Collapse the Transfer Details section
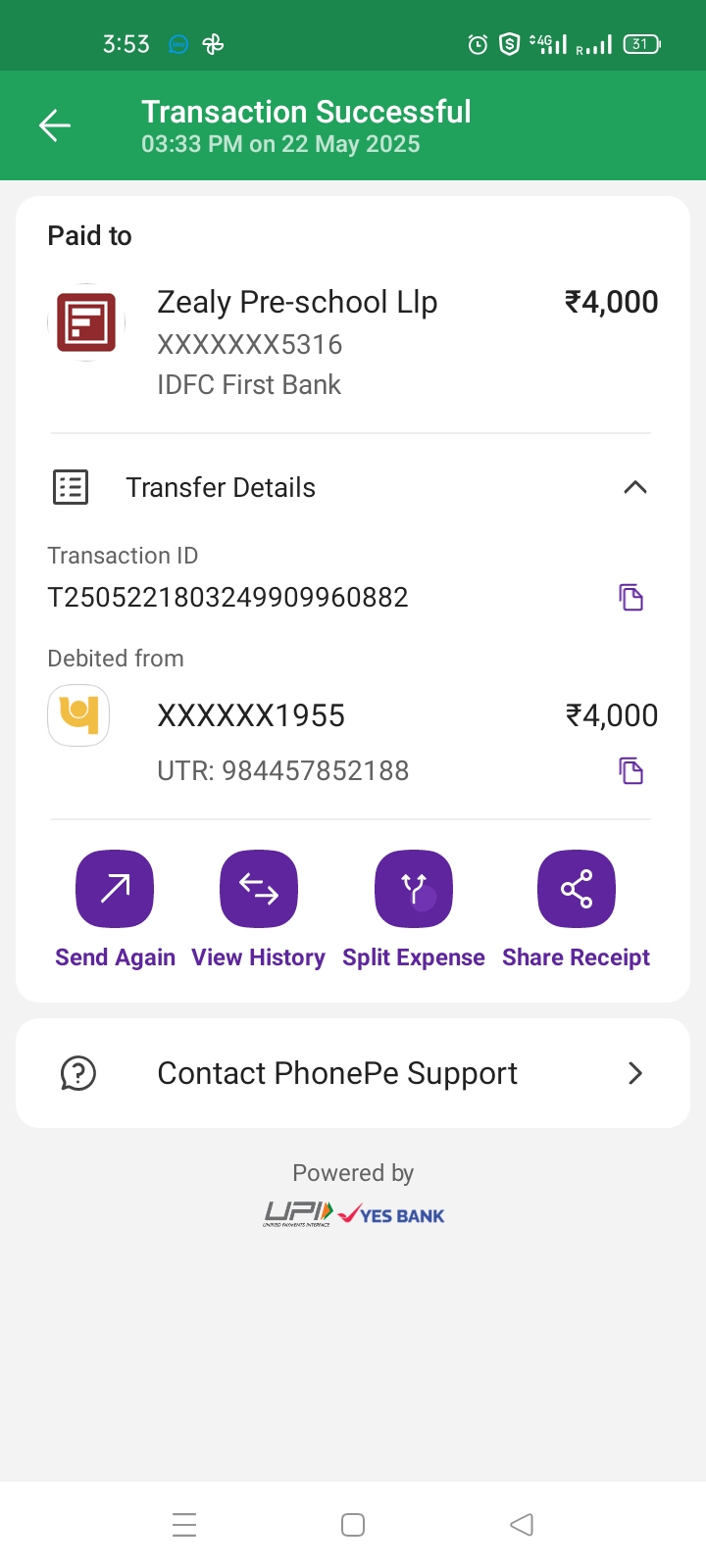The width and height of the screenshot is (706, 1568). tap(634, 487)
